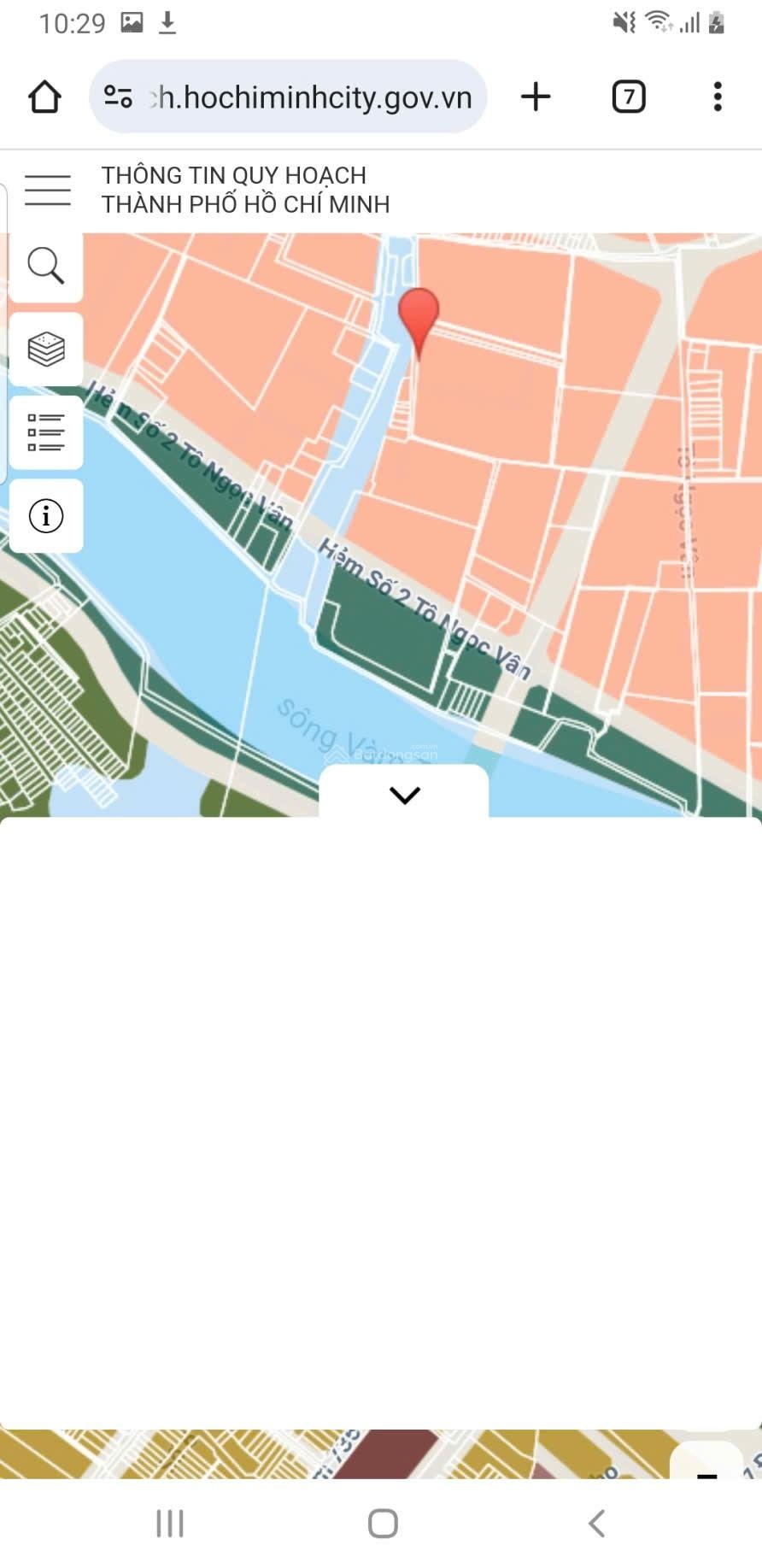Viewport: 762px width, 1568px height.
Task: Open the tab switcher showing 7 tabs
Action: [629, 97]
